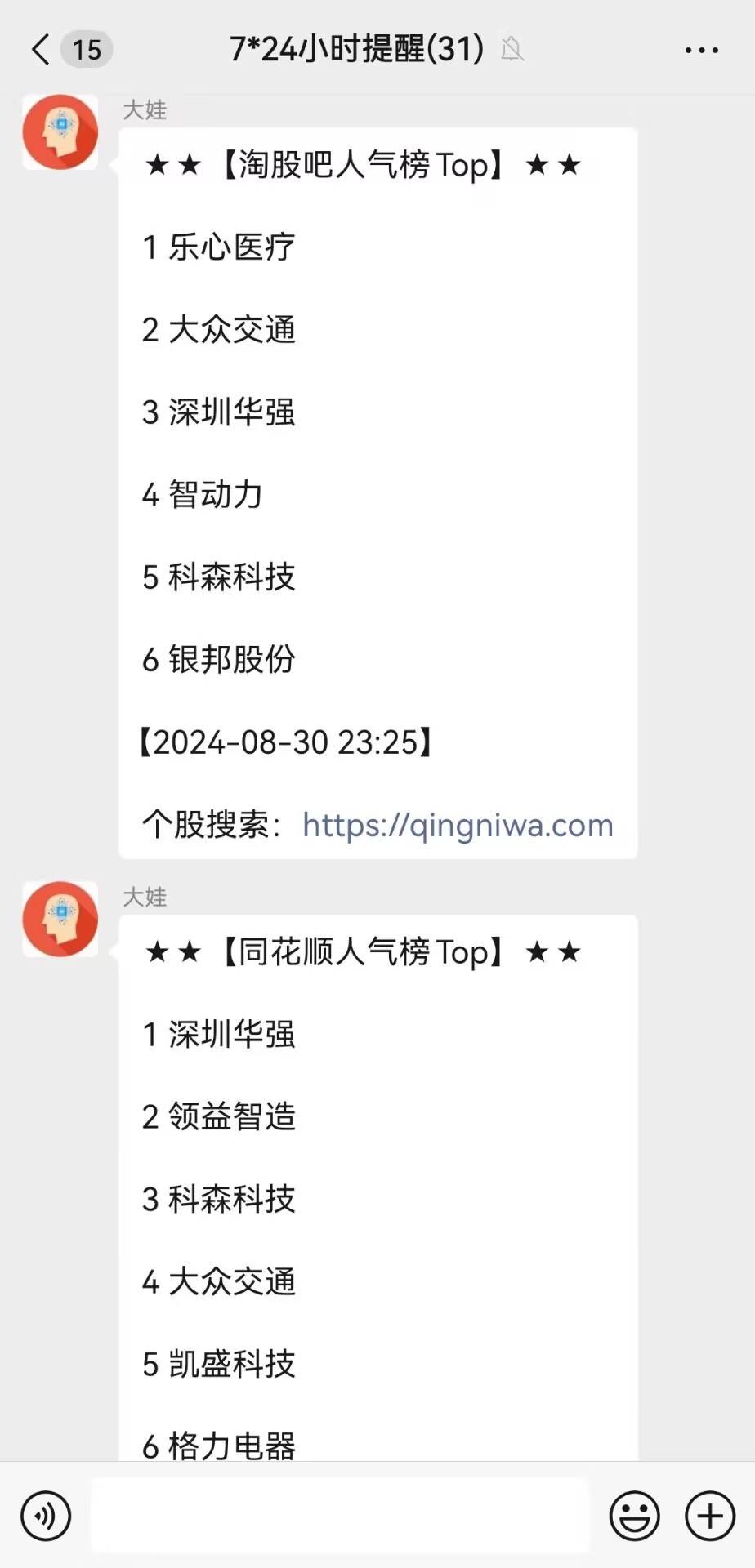Open the qingniwa.com link
Screen dimensions: 755x1568
coord(458,825)
